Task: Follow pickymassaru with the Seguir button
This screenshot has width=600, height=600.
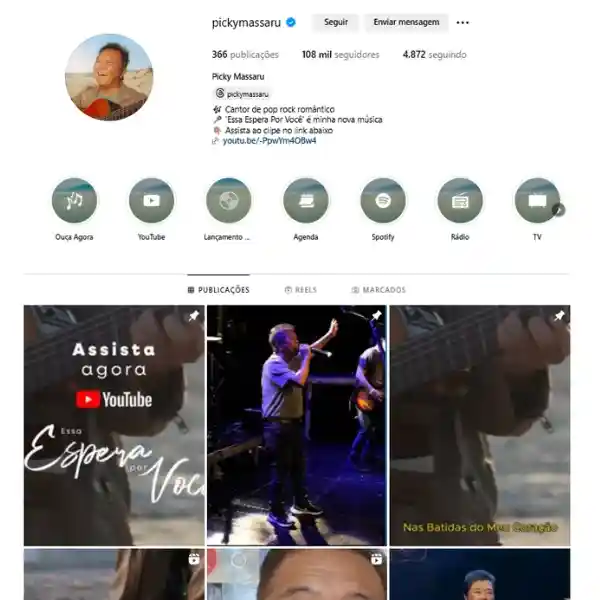Action: 335,22
